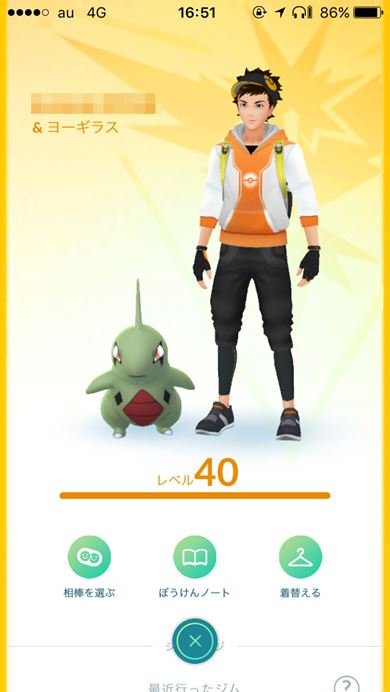
Task: Open the 相棒を選ぶ buddy selection button
Action: tap(89, 557)
